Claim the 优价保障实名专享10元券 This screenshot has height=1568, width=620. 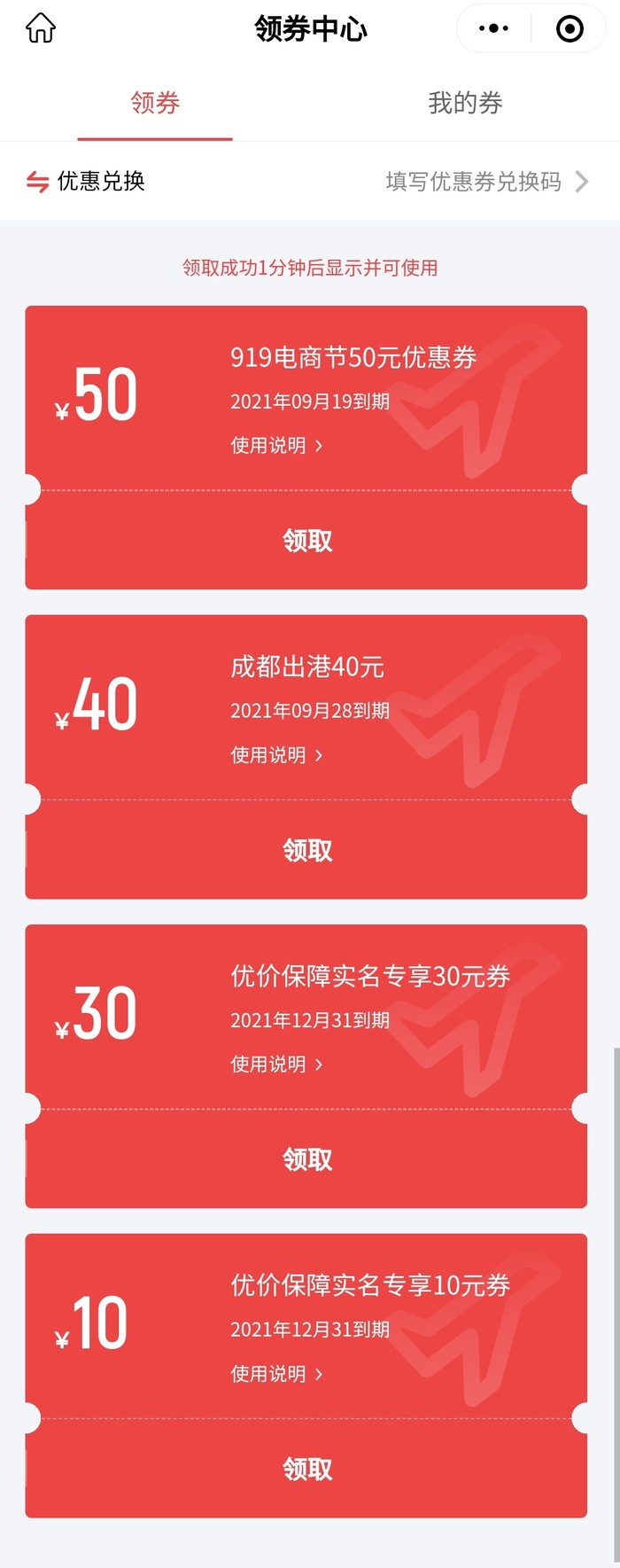tap(306, 1469)
